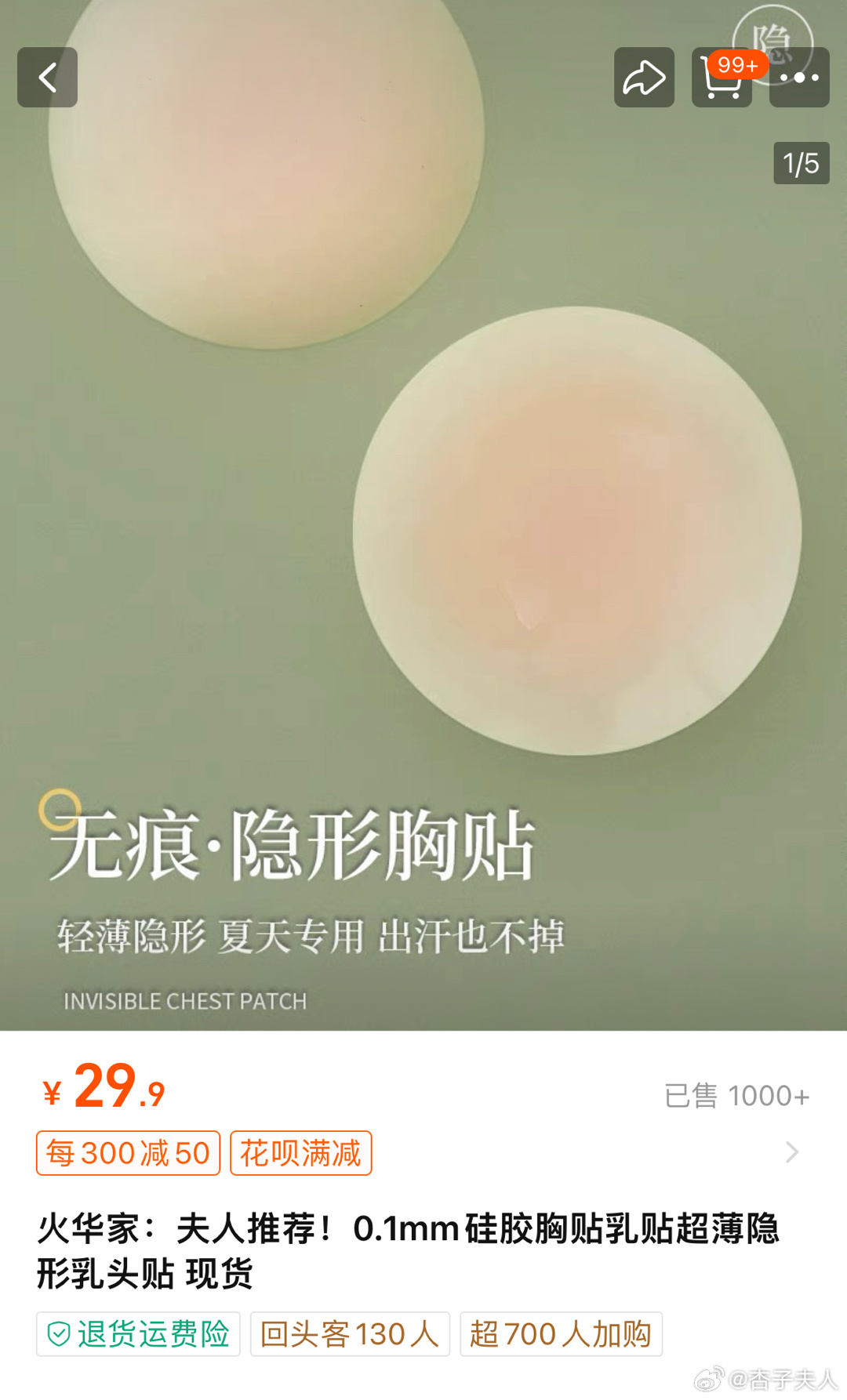Tap the 退货运费险 tag
The image size is (847, 1400).
click(x=138, y=1333)
